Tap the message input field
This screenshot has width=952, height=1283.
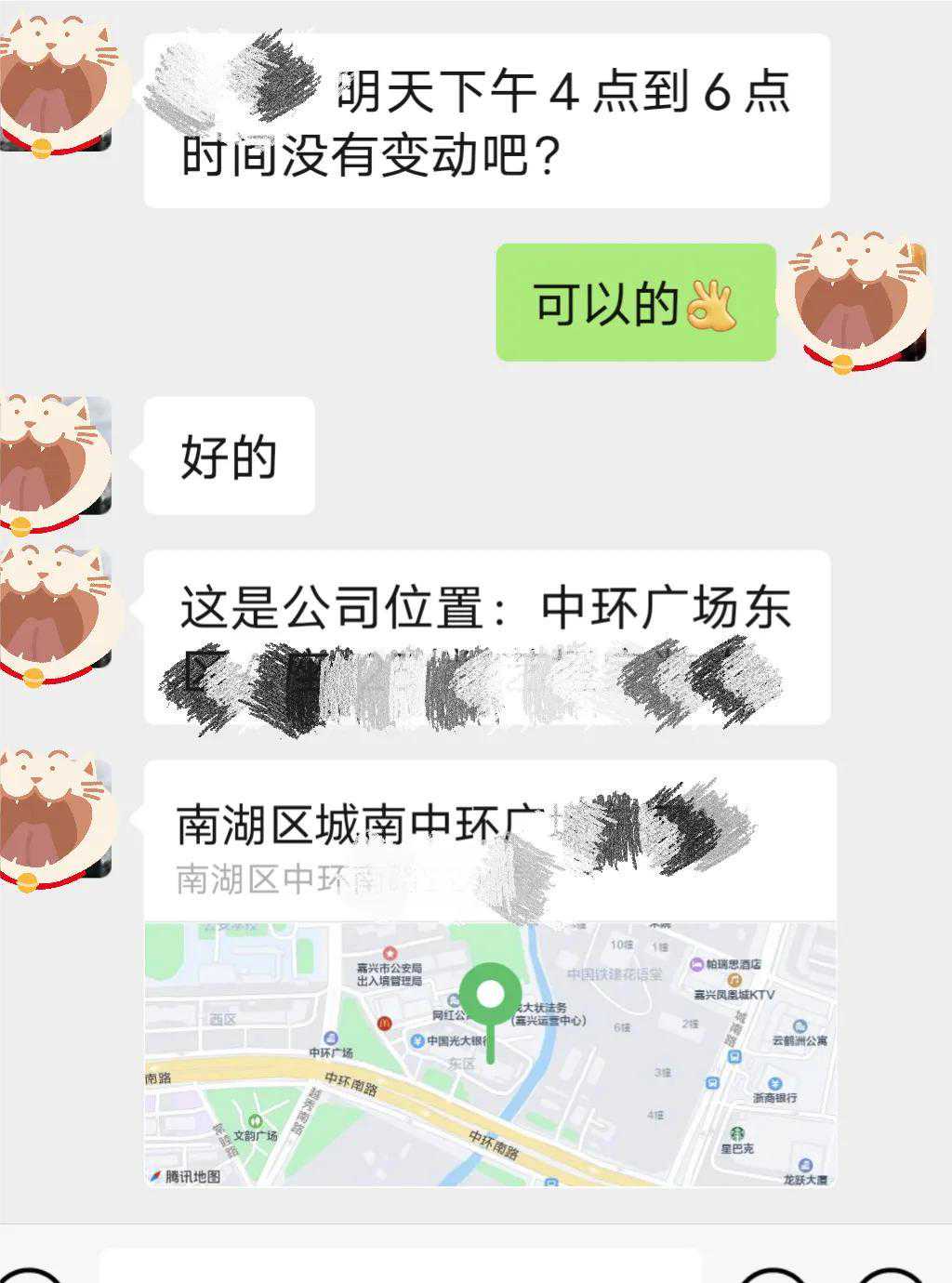point(400,1266)
